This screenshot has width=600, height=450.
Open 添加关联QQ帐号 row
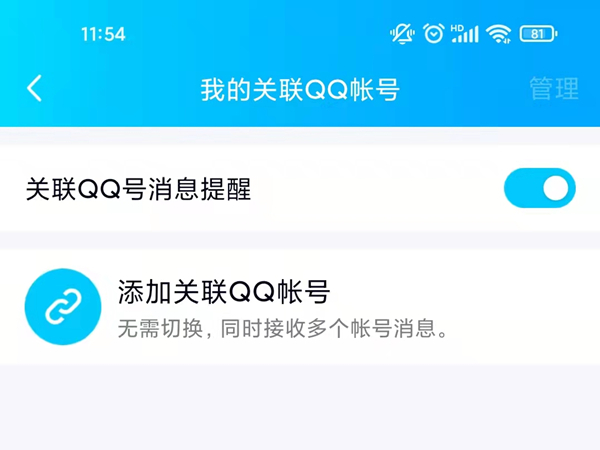(x=300, y=307)
